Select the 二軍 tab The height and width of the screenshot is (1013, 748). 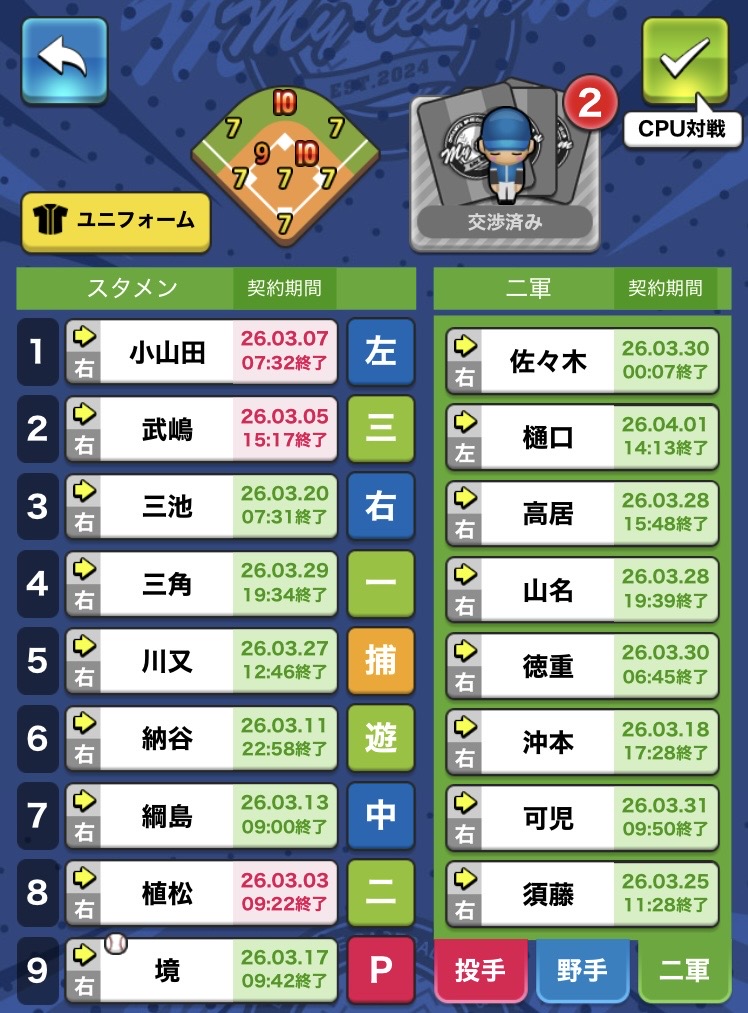tap(685, 970)
